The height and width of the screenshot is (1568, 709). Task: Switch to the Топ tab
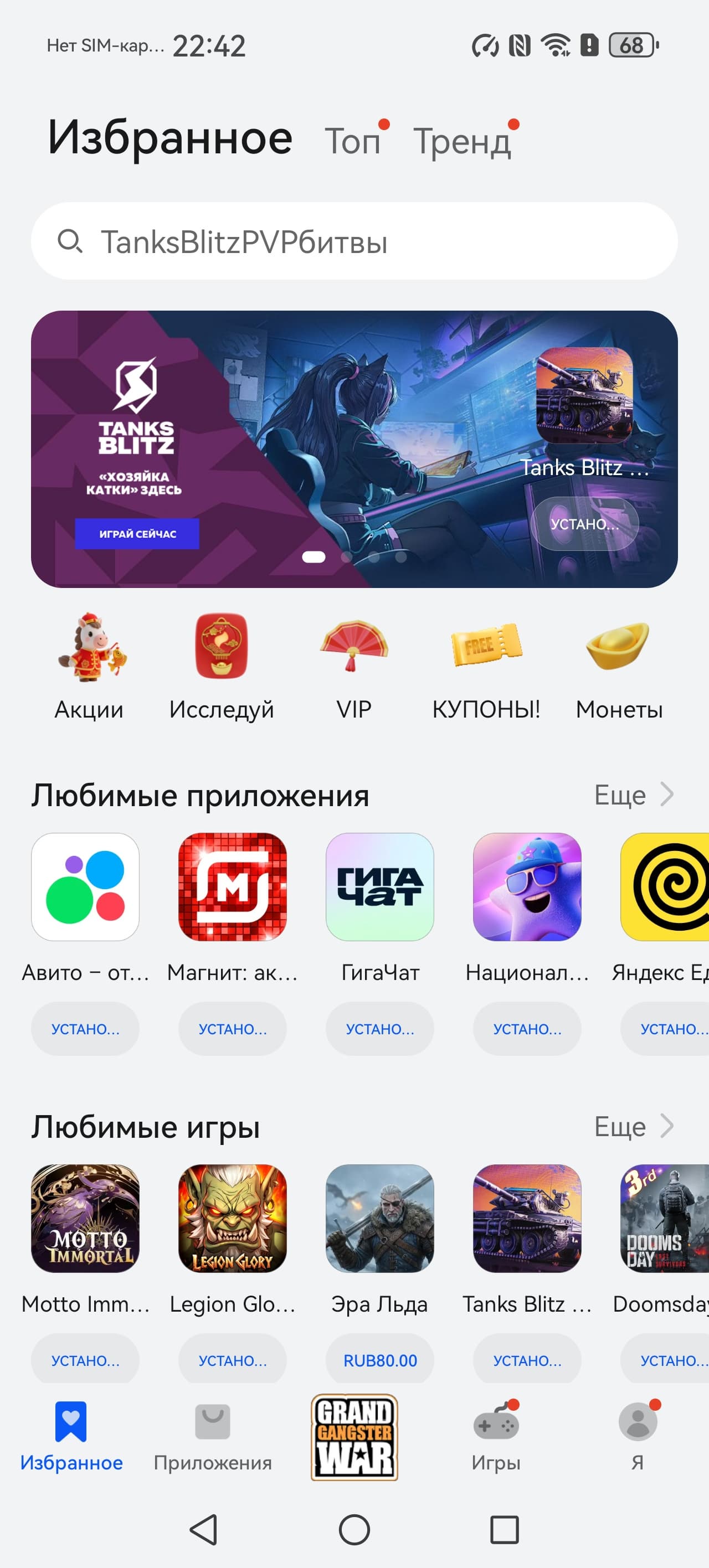(352, 141)
